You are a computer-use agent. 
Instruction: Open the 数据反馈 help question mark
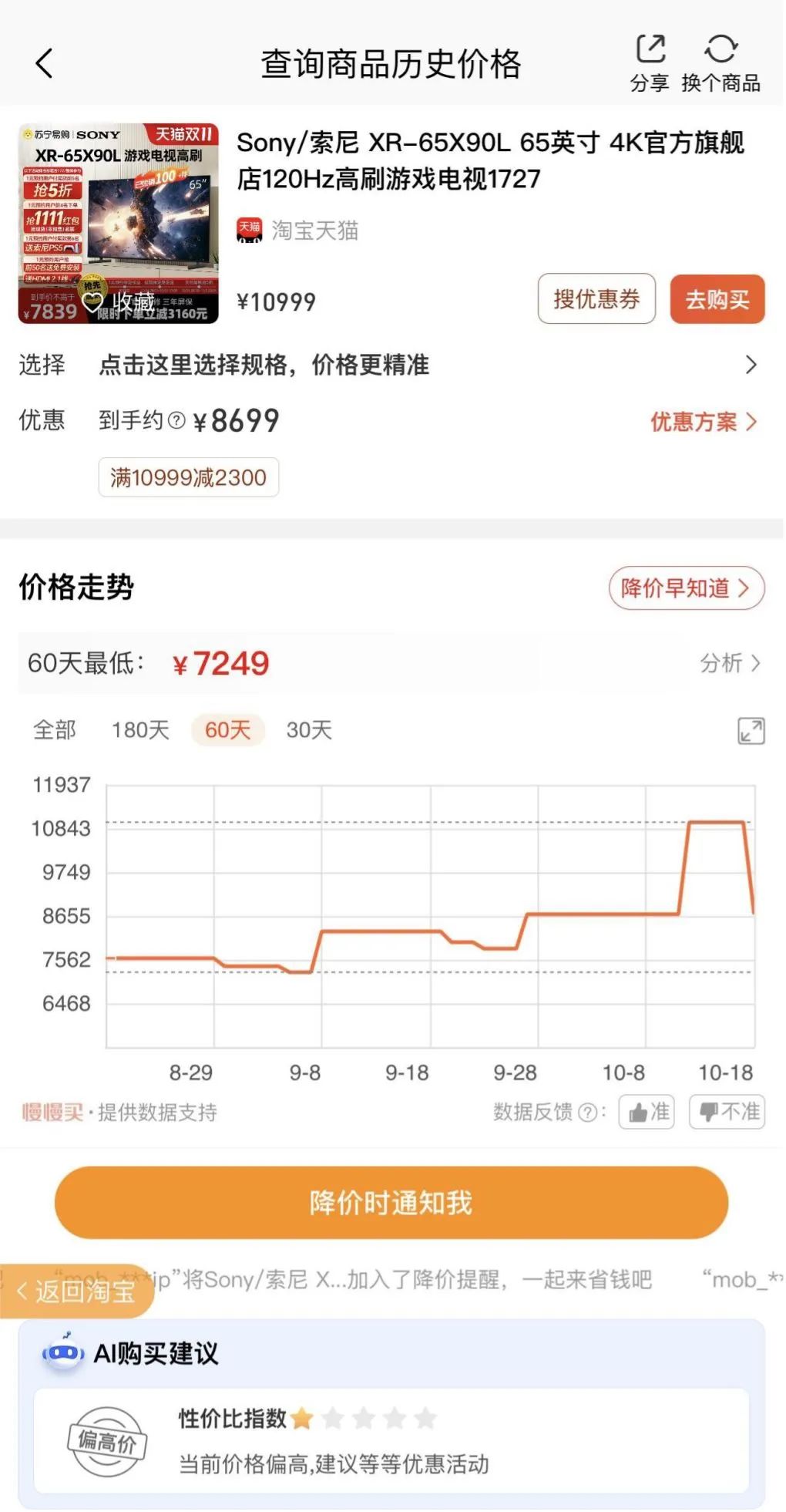tap(587, 1113)
